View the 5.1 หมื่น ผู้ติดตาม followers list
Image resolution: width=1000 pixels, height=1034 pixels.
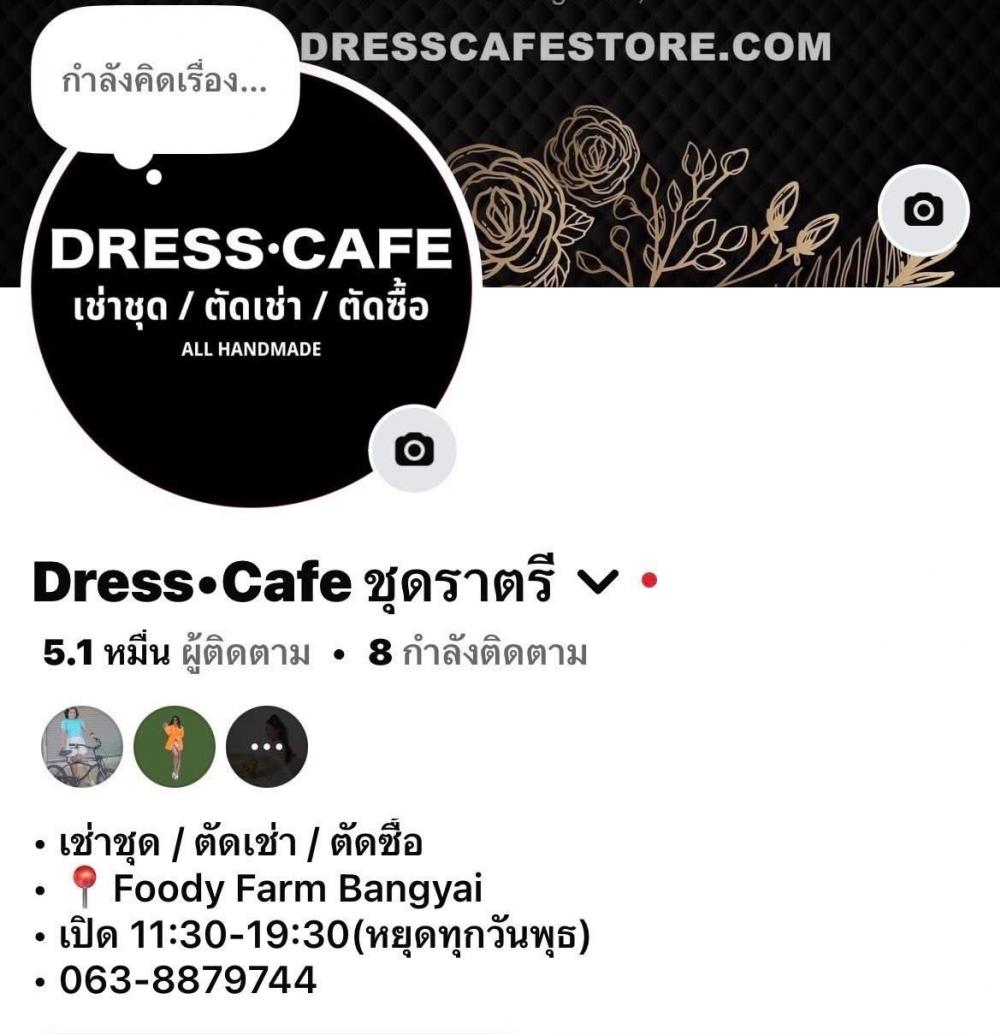click(177, 654)
